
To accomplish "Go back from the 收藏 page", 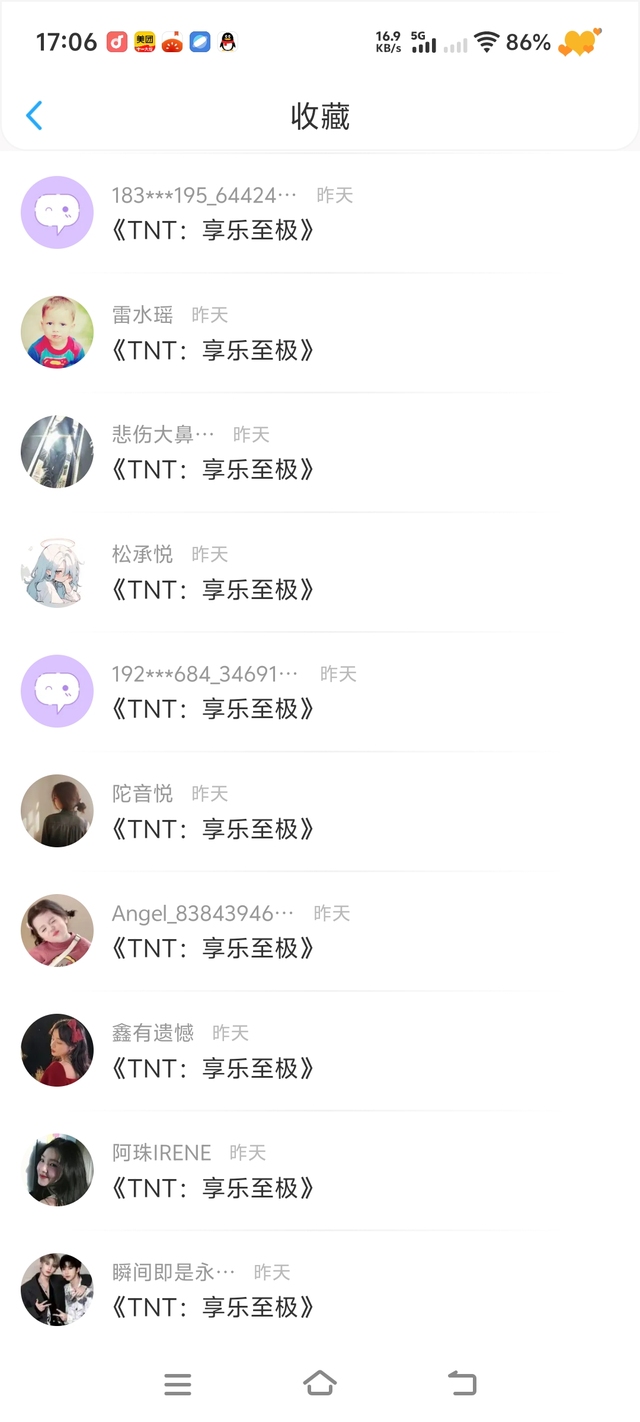I will [34, 116].
